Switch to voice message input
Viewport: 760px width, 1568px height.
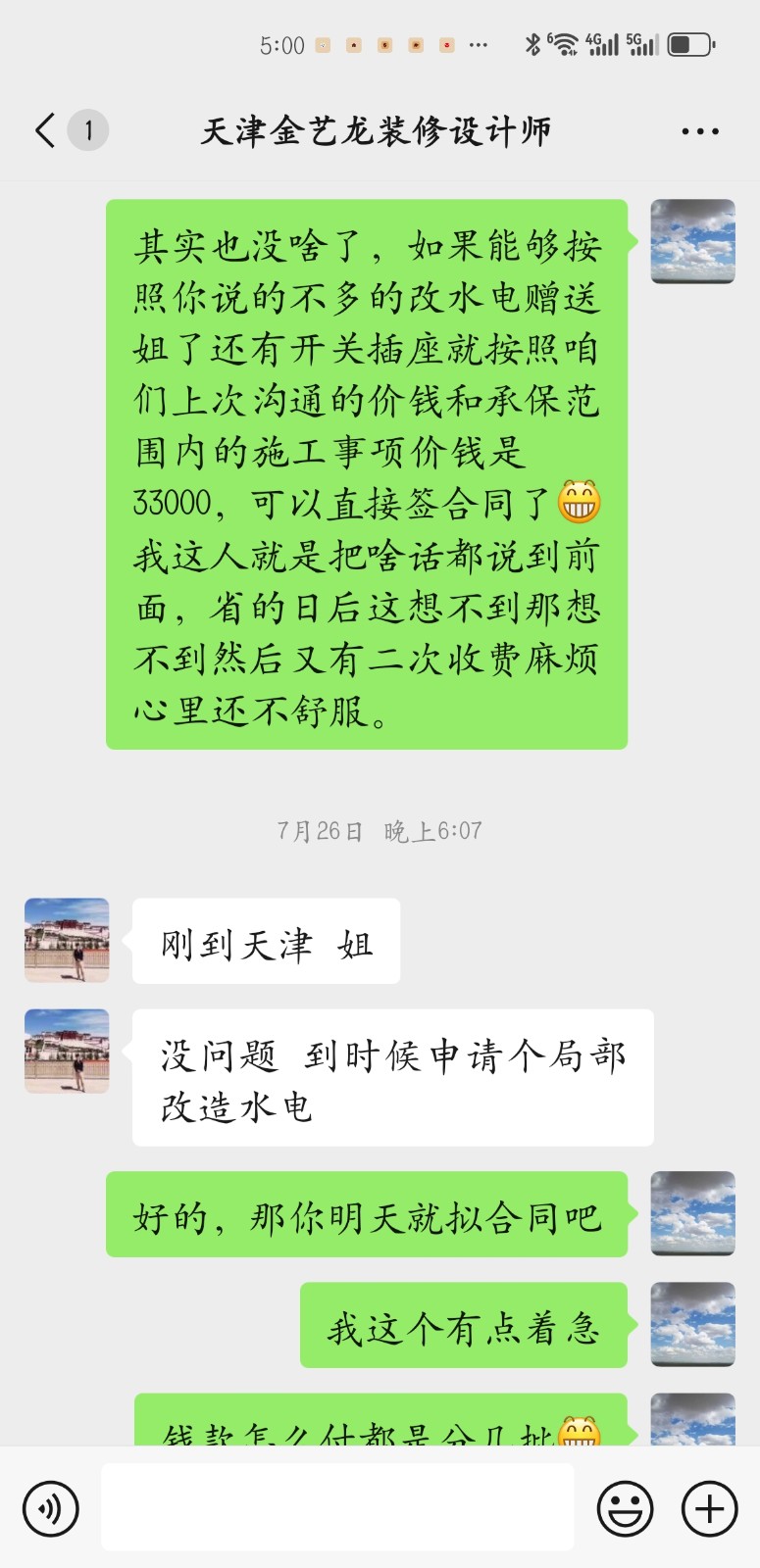(50, 1508)
